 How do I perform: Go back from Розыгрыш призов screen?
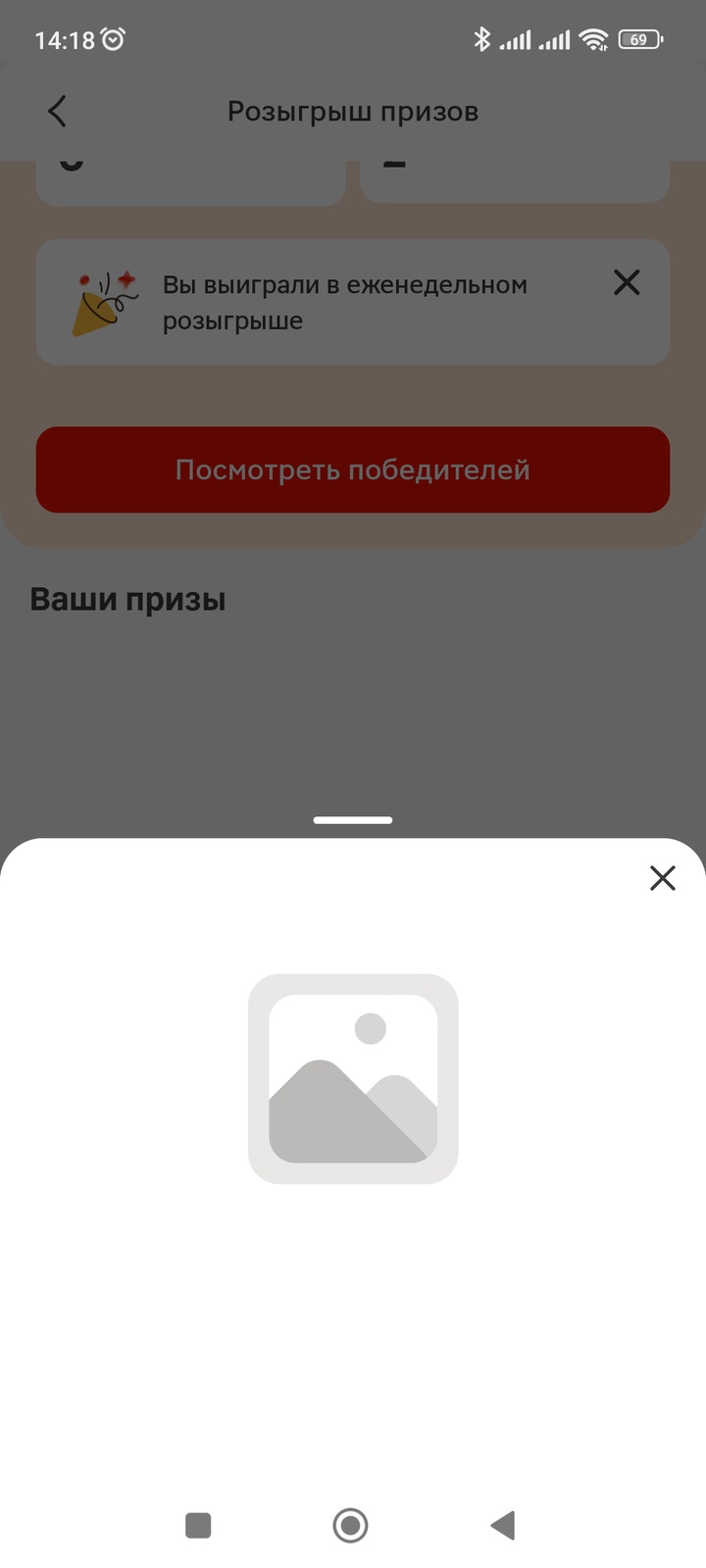[57, 112]
